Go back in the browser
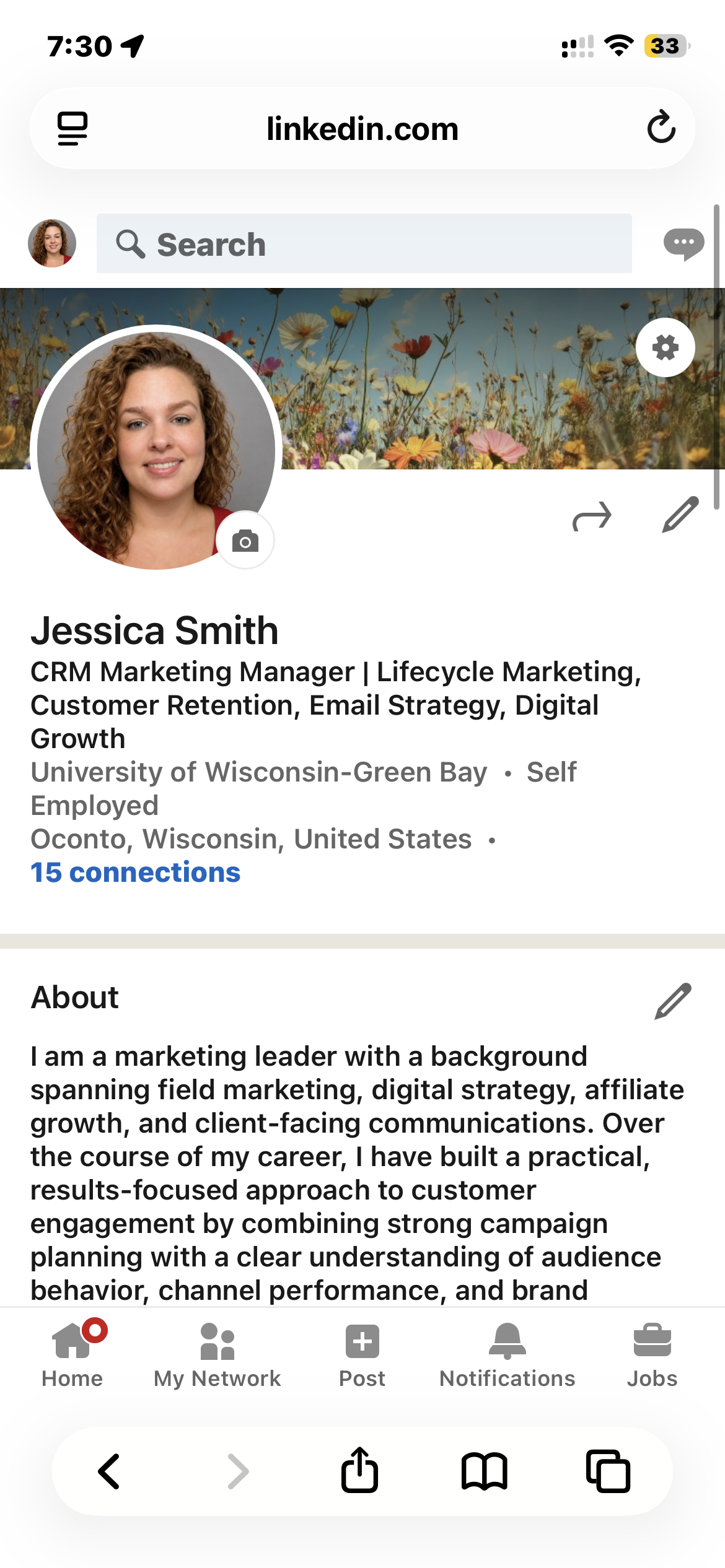The height and width of the screenshot is (1568, 725). 110,1471
